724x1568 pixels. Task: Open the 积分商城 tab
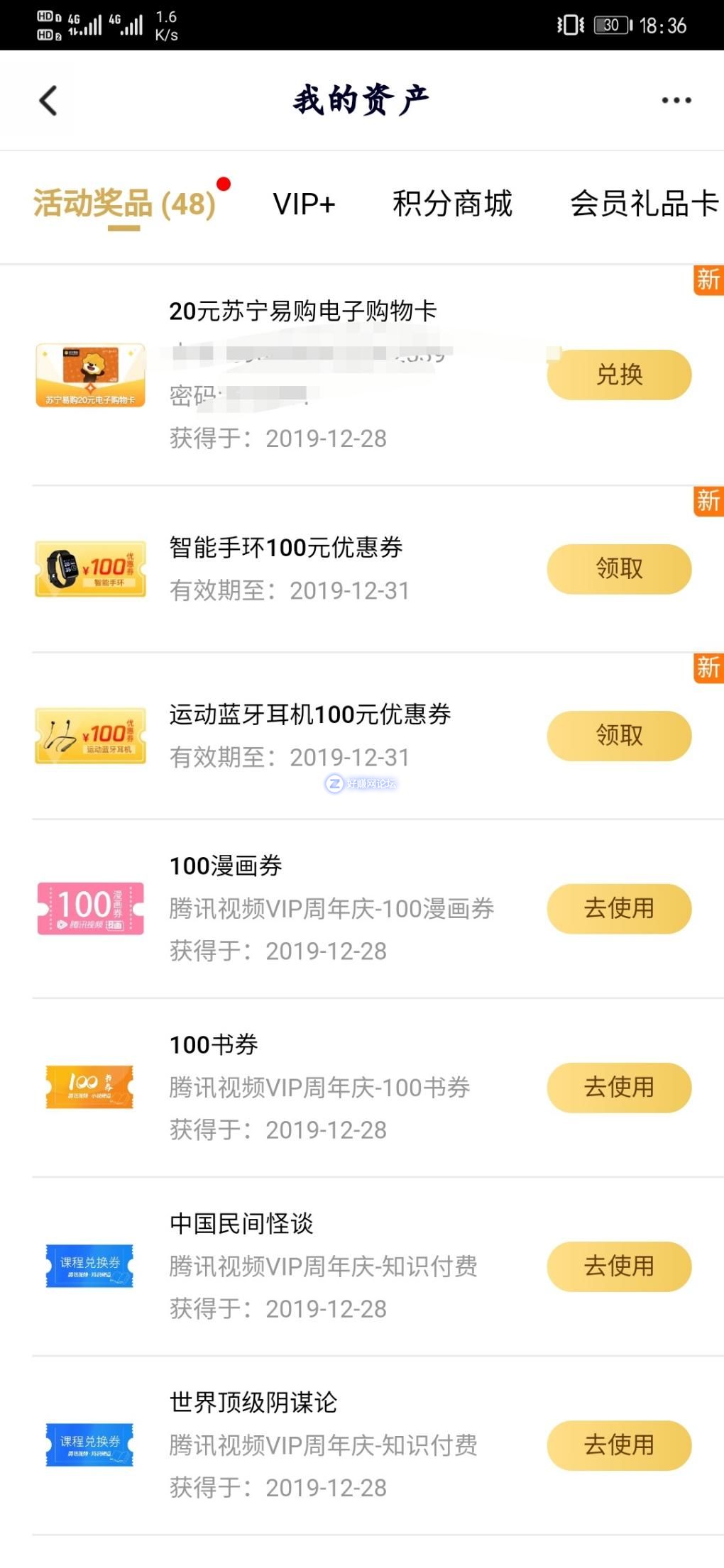[452, 204]
